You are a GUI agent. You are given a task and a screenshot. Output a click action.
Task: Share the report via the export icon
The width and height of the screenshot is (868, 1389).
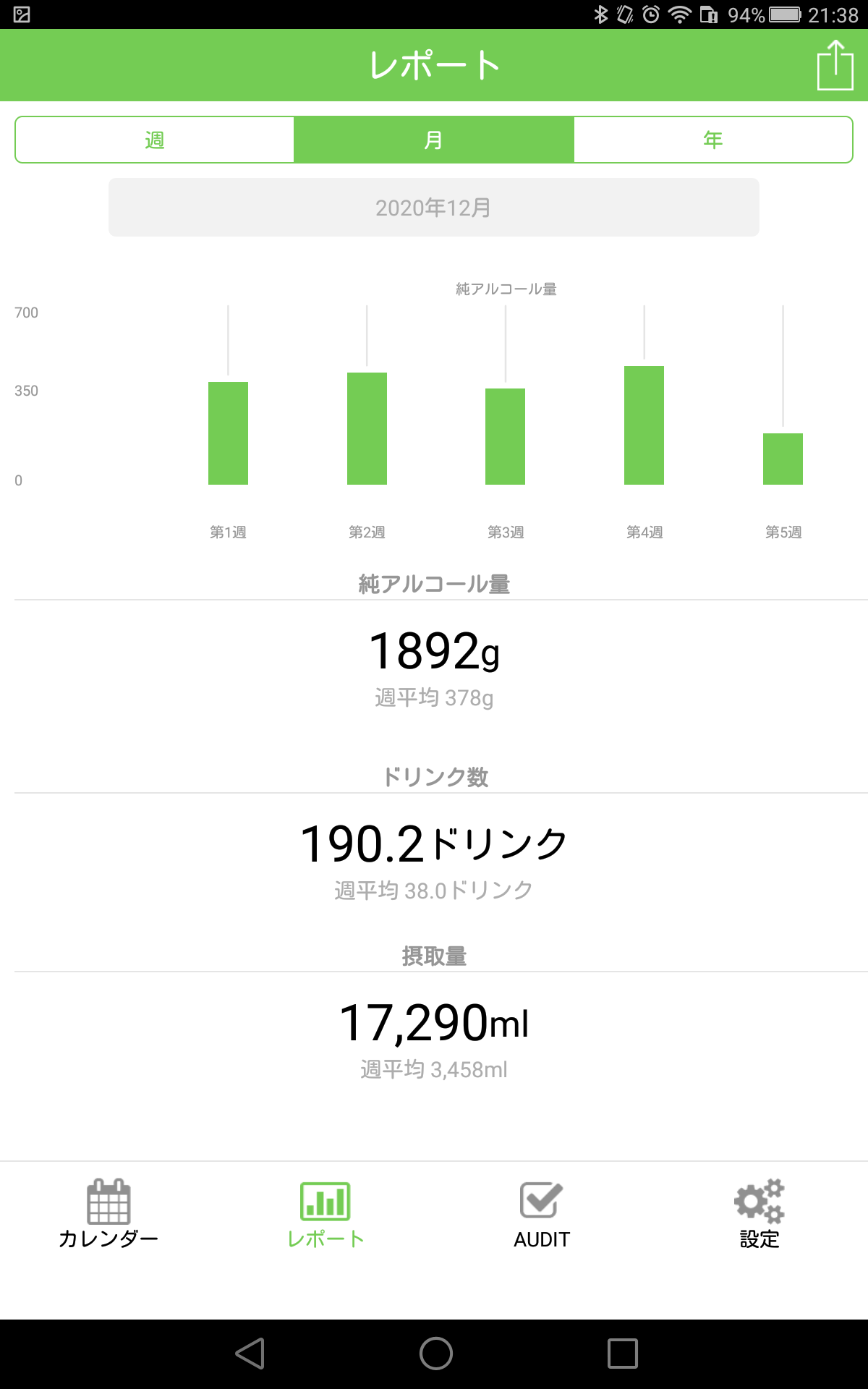coord(835,65)
